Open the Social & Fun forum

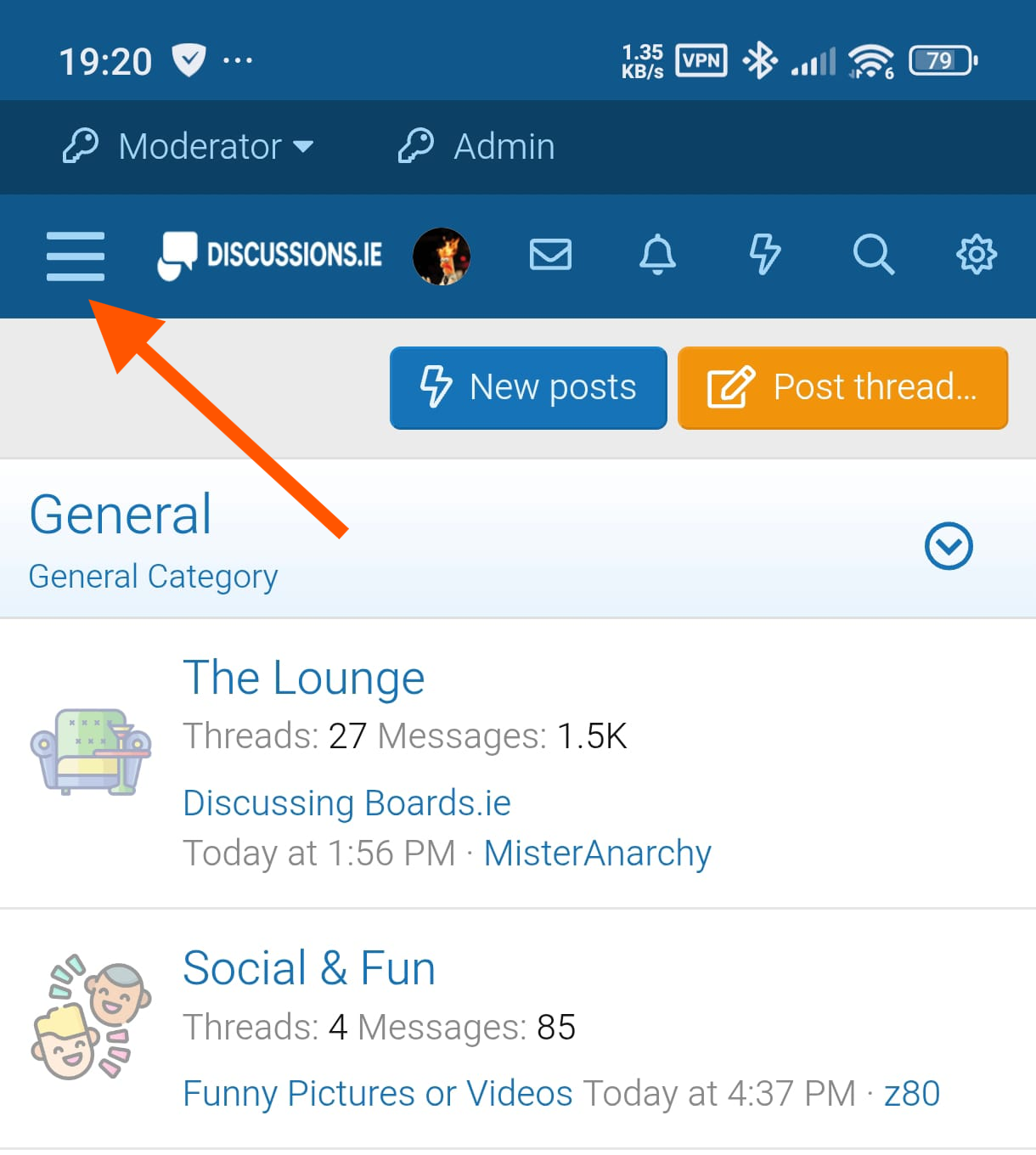pos(309,968)
